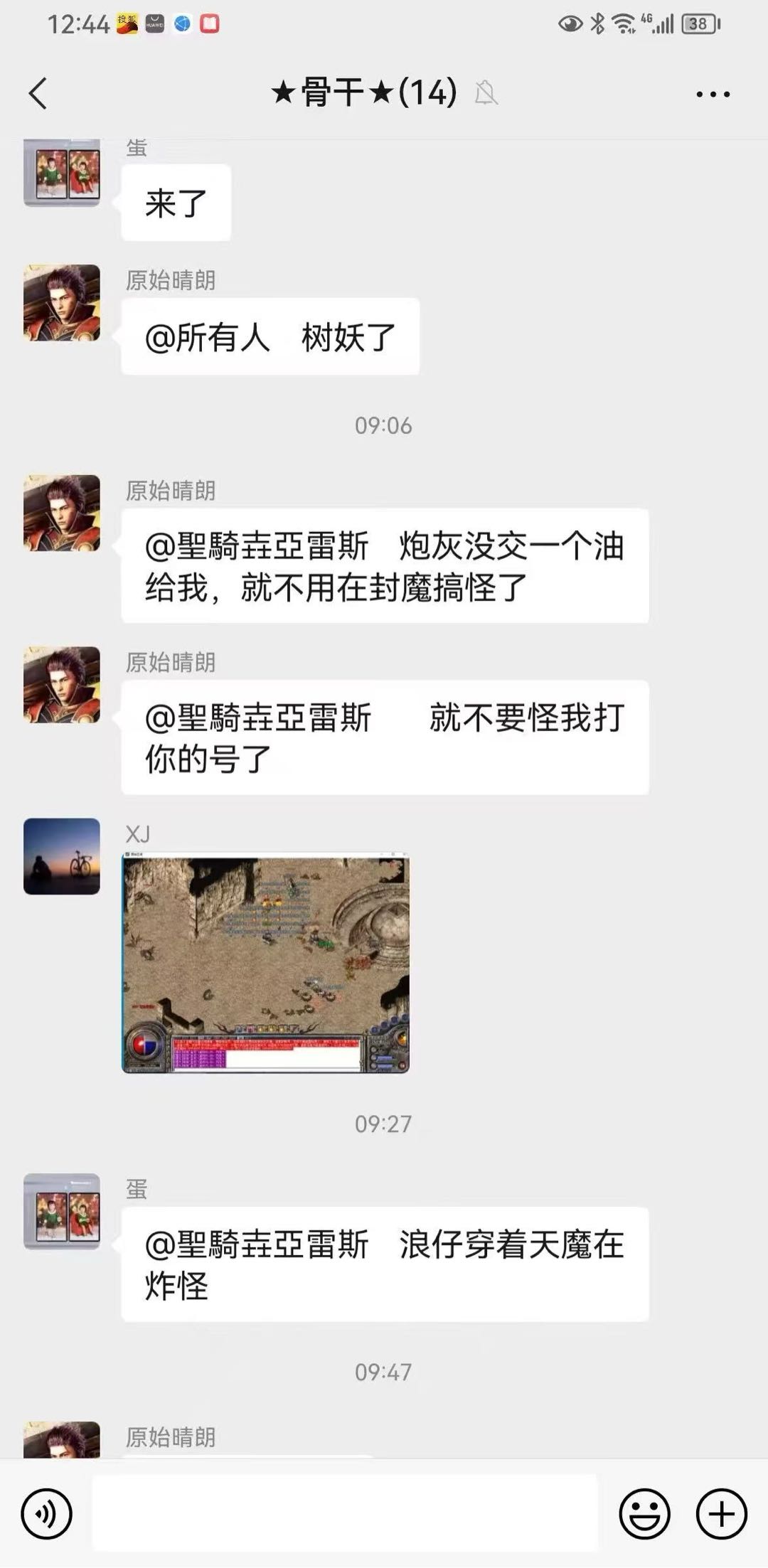The image size is (768, 1568).
Task: Open the game screenshot sent by XJ
Action: 265,964
